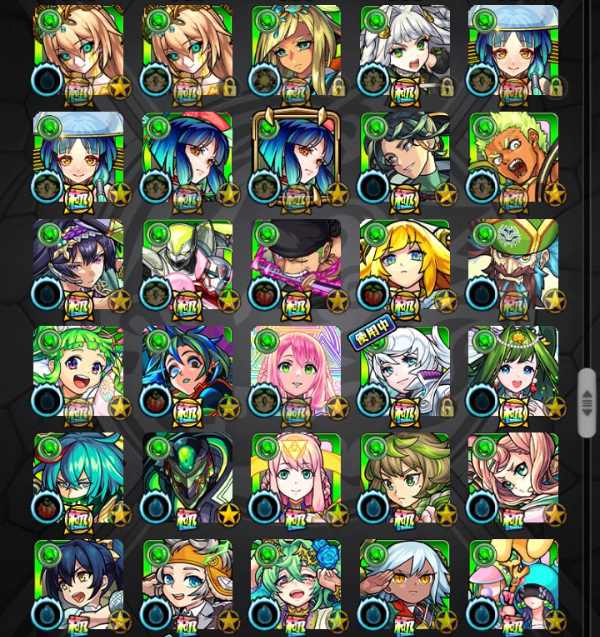Select the character tagged 使用中
600x637 pixels.
coord(404,370)
